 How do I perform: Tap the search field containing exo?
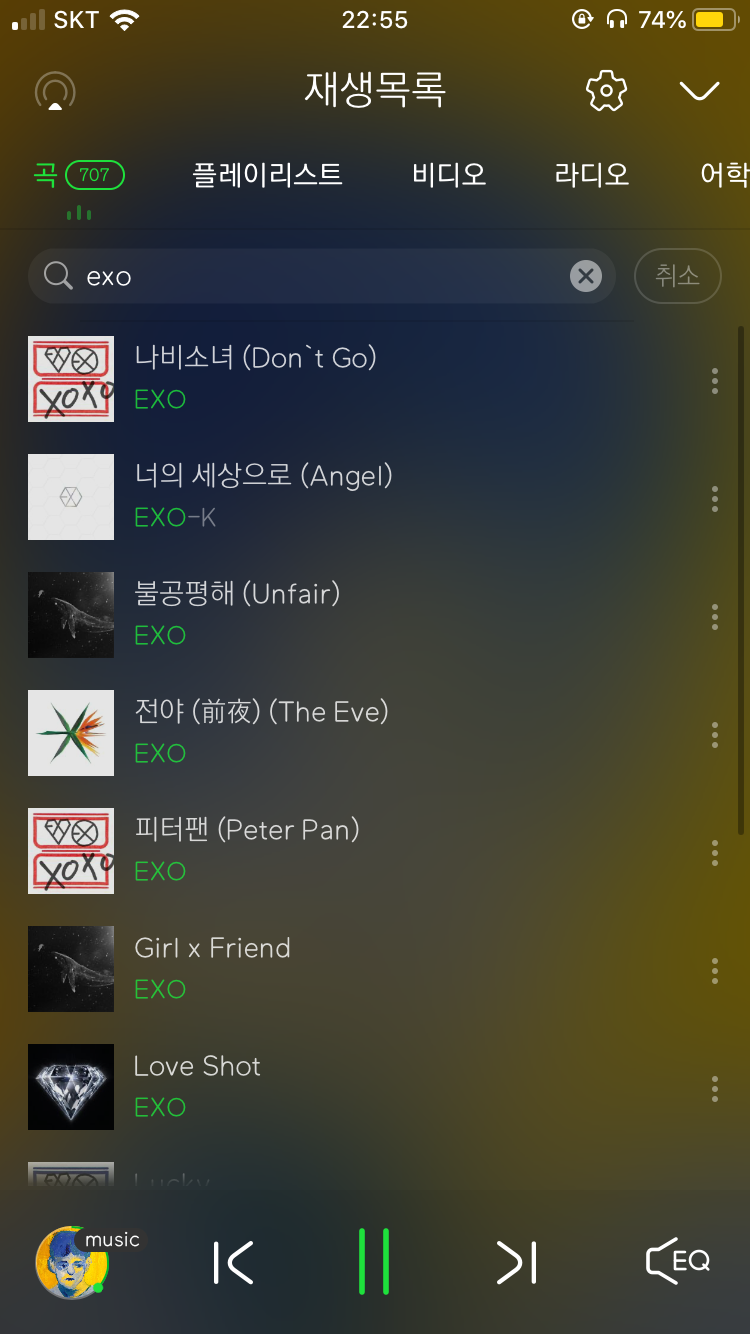pyautogui.click(x=300, y=276)
